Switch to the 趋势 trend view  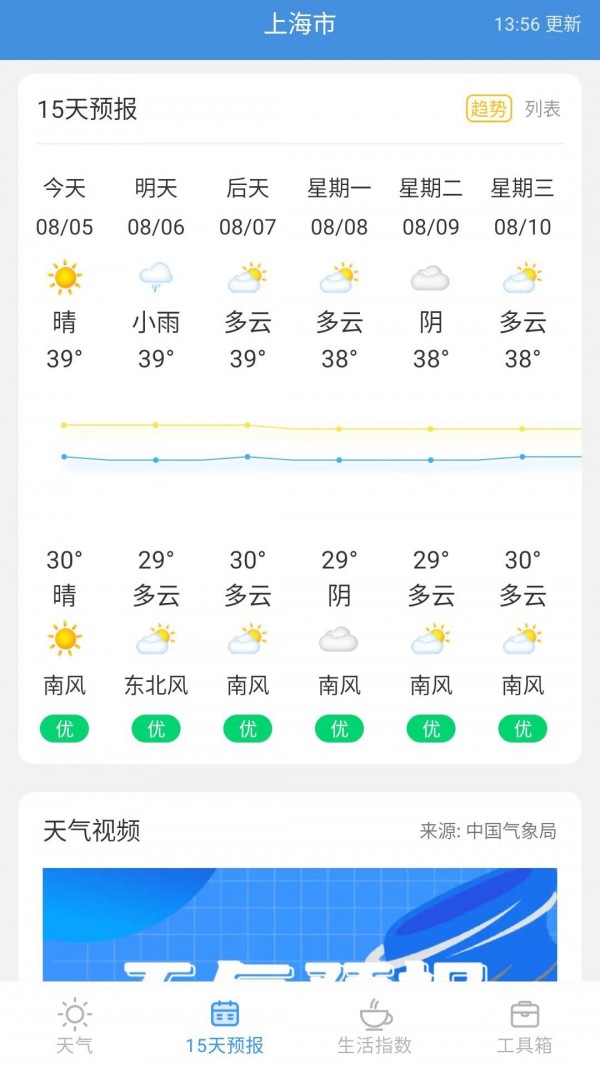coord(488,109)
